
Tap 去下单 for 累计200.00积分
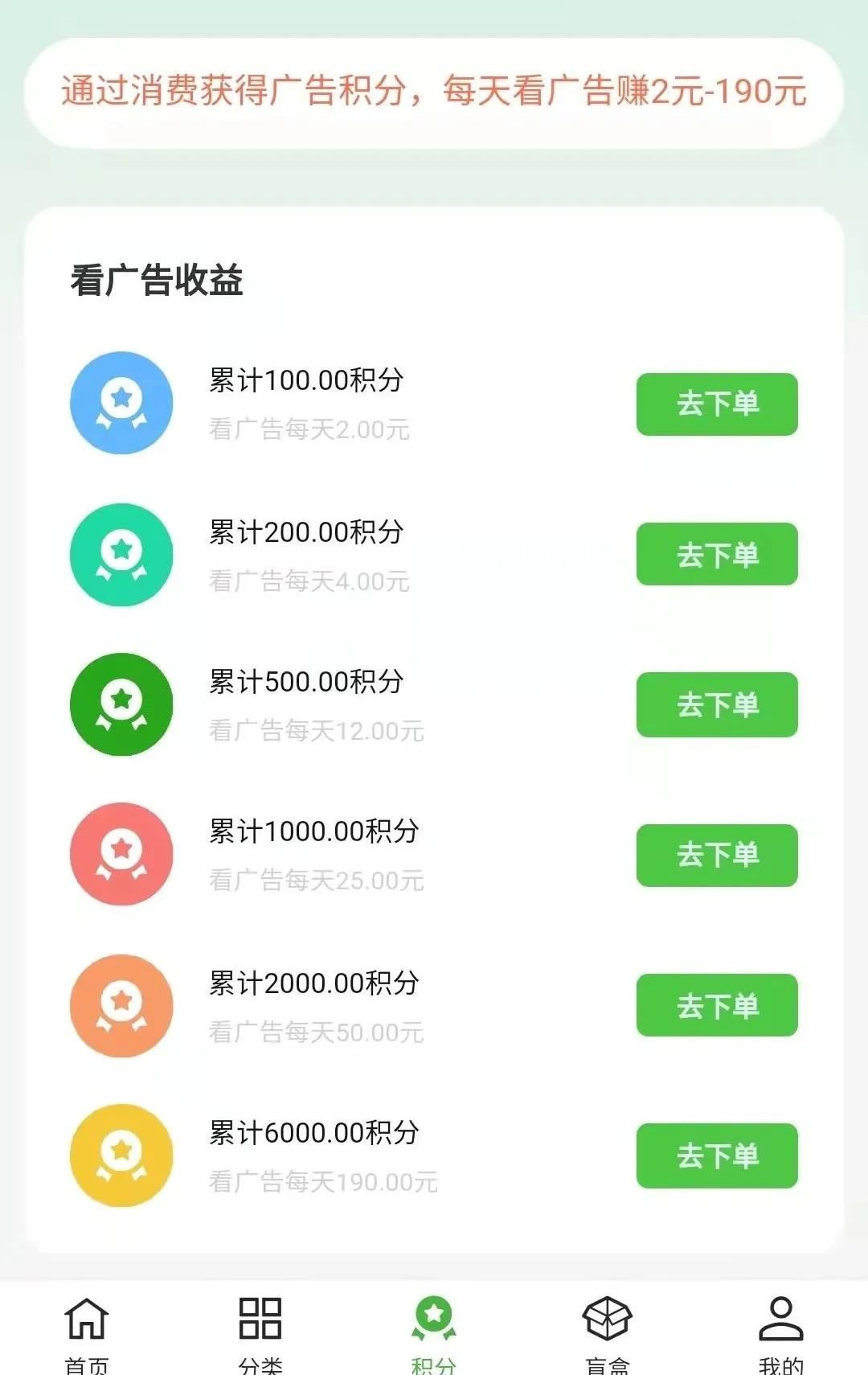click(717, 554)
